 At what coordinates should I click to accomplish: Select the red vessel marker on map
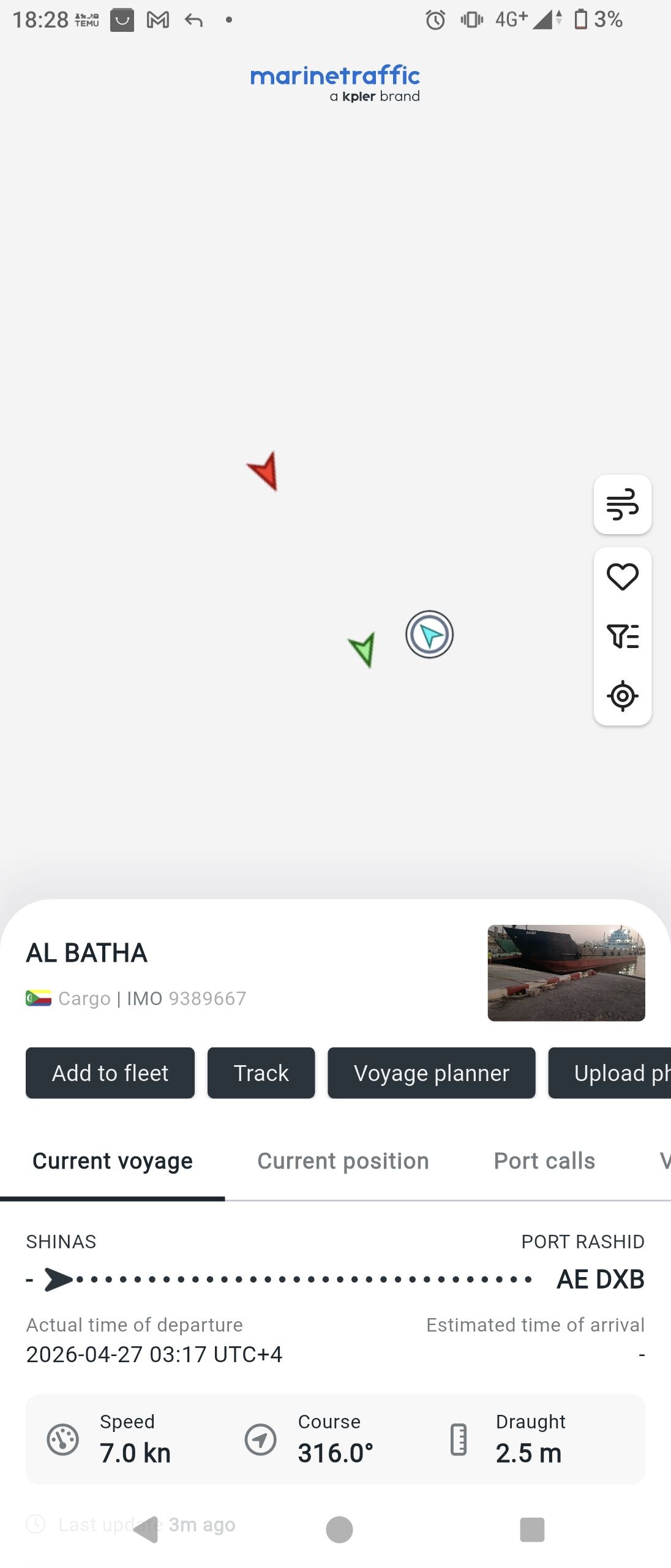pos(265,471)
